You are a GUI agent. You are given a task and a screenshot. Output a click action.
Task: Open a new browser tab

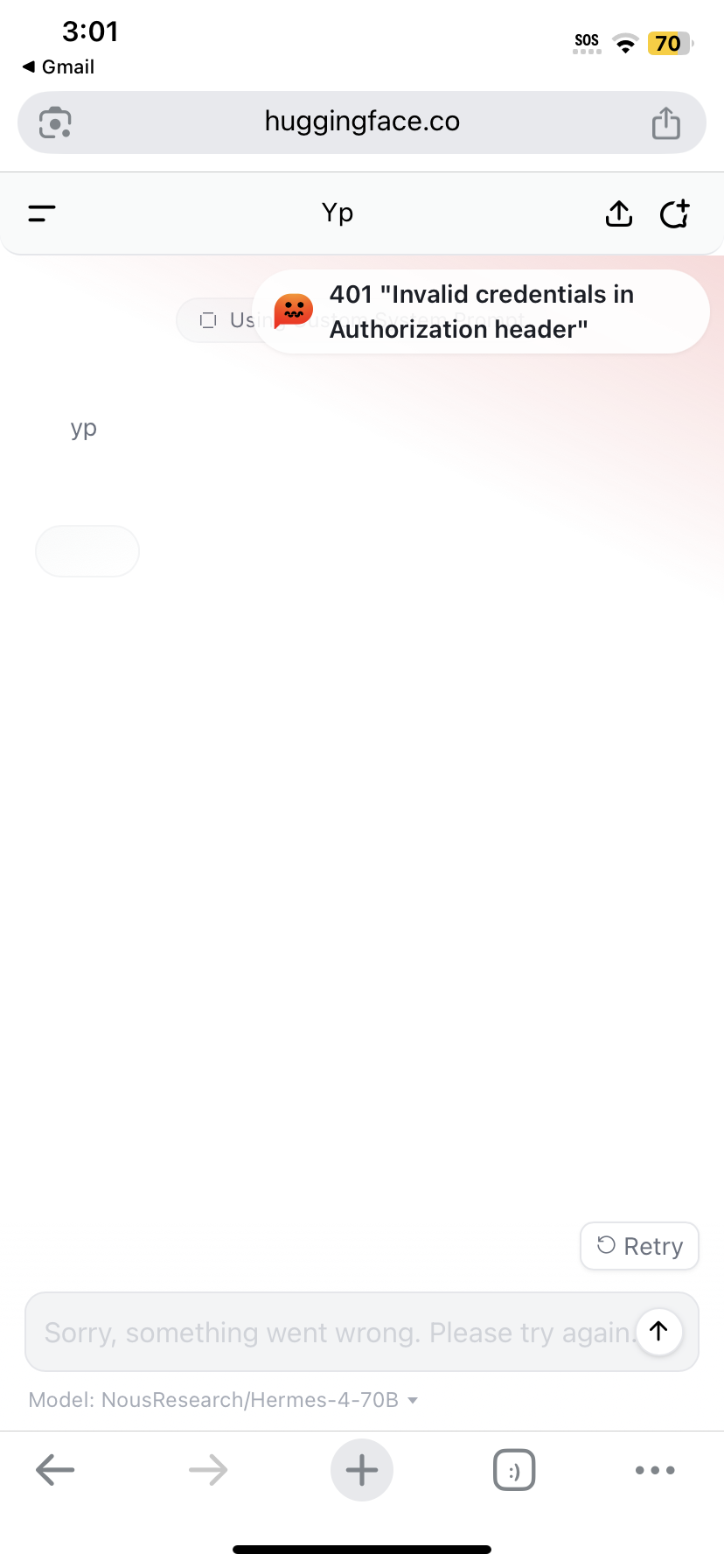pos(362,1470)
